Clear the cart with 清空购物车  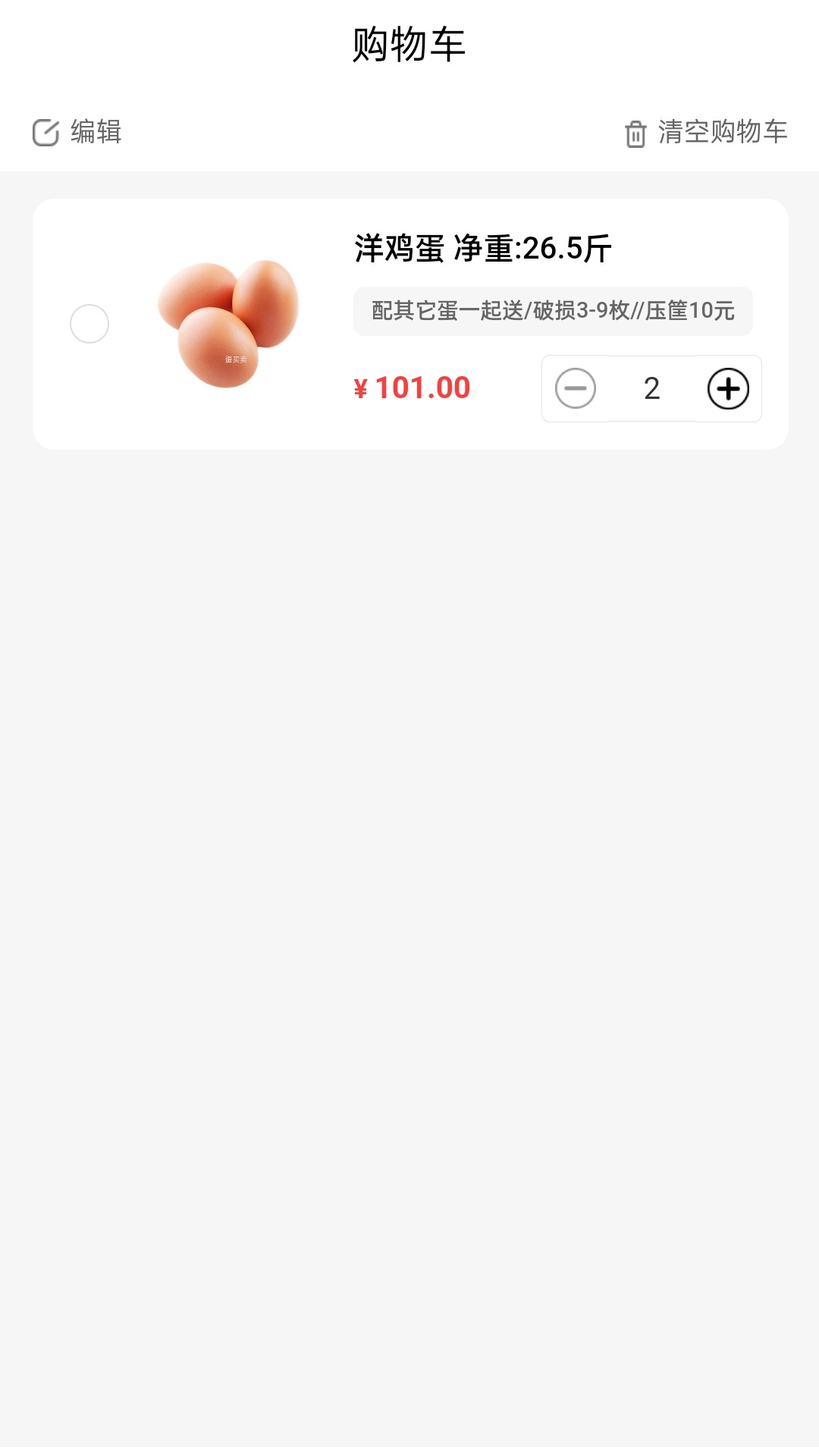pyautogui.click(x=706, y=133)
